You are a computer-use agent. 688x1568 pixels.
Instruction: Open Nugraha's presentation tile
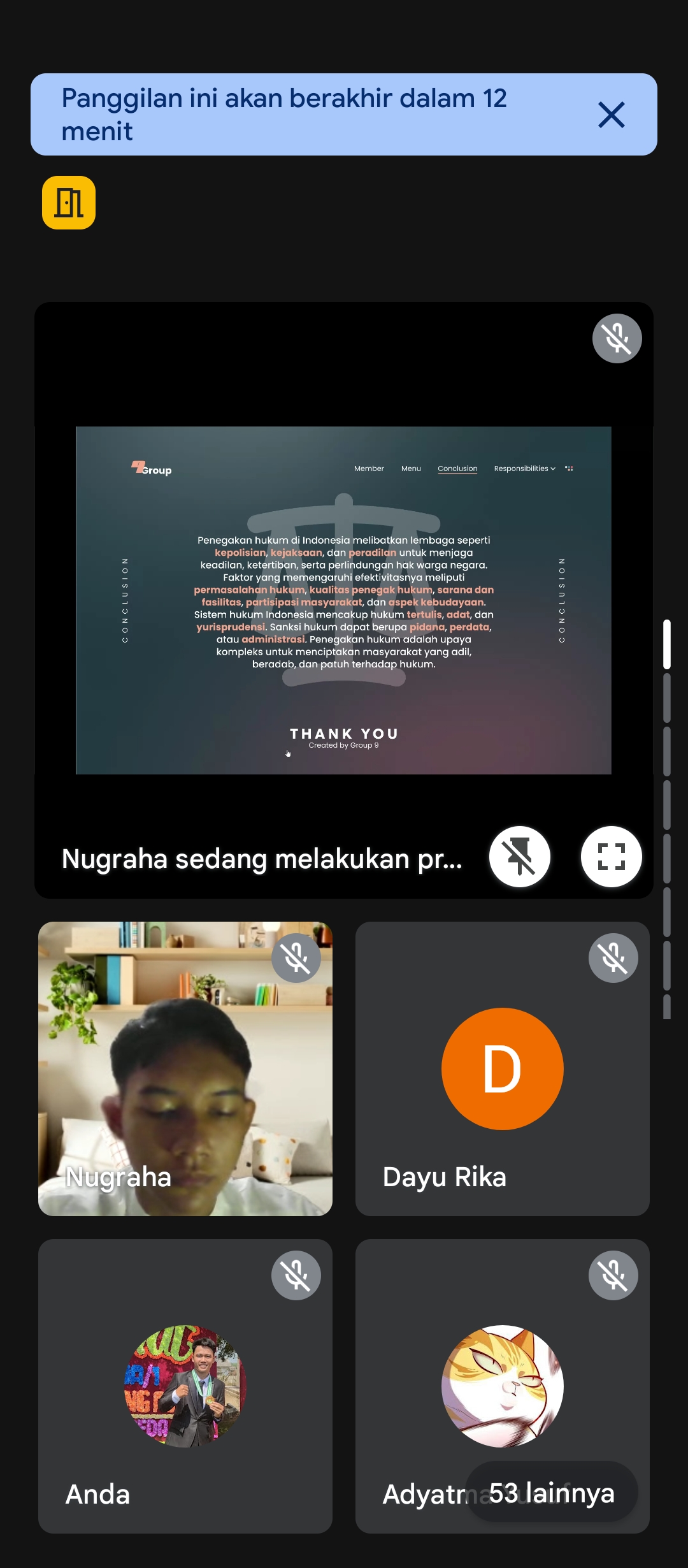[343, 599]
